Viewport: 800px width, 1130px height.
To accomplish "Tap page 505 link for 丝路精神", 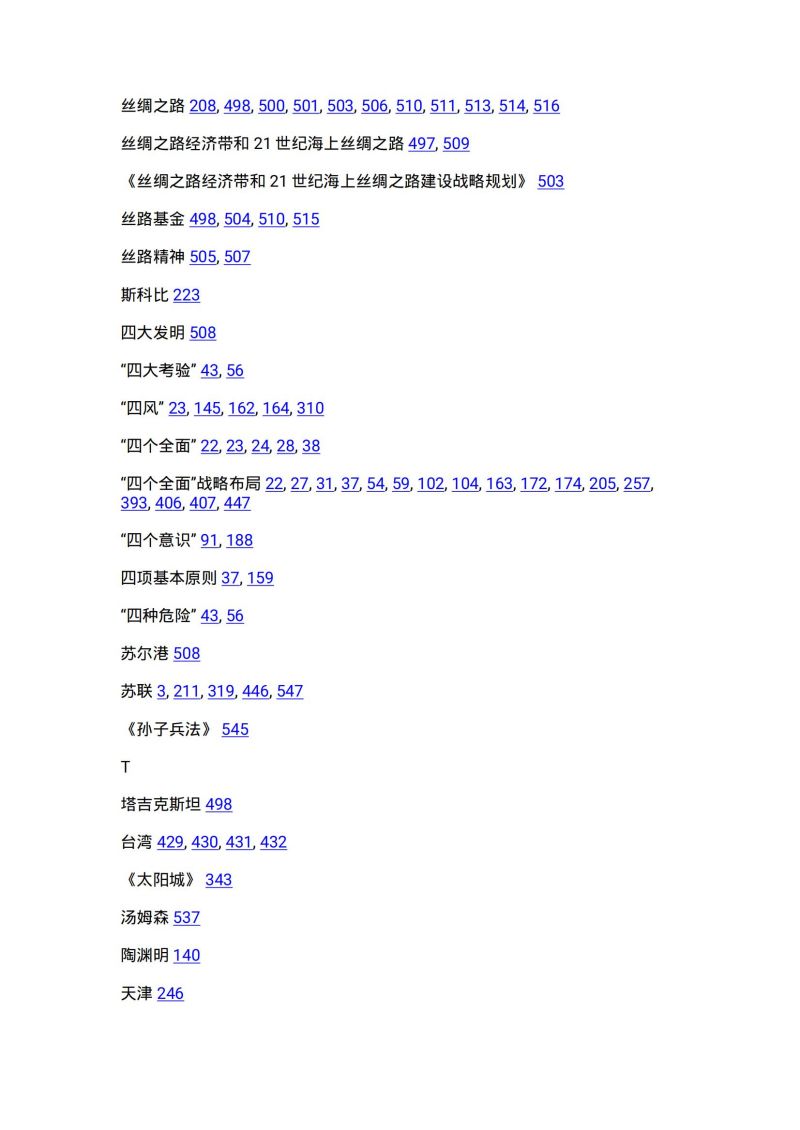I will tap(202, 257).
